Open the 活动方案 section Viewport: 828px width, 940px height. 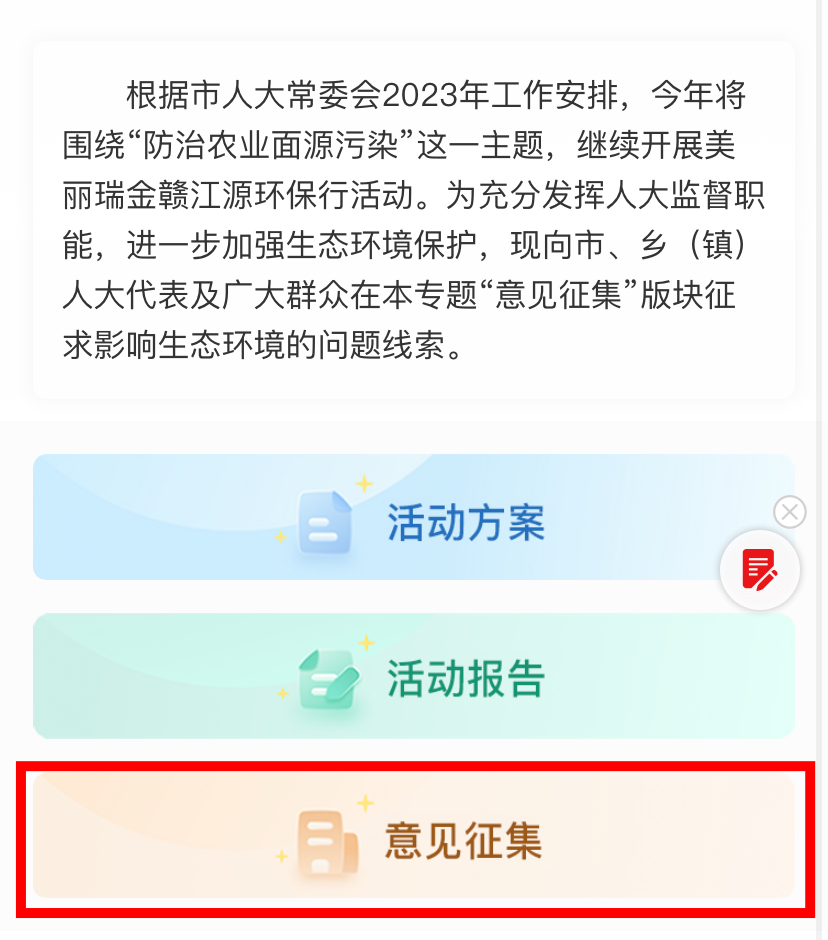[414, 519]
